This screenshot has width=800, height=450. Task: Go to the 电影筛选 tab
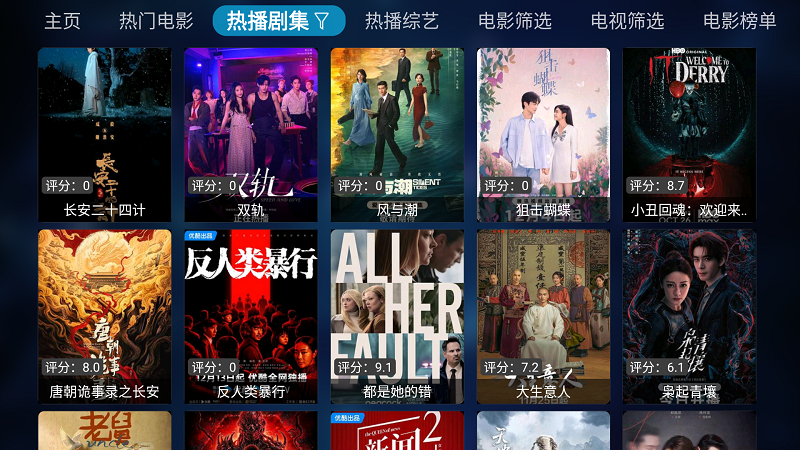(514, 21)
